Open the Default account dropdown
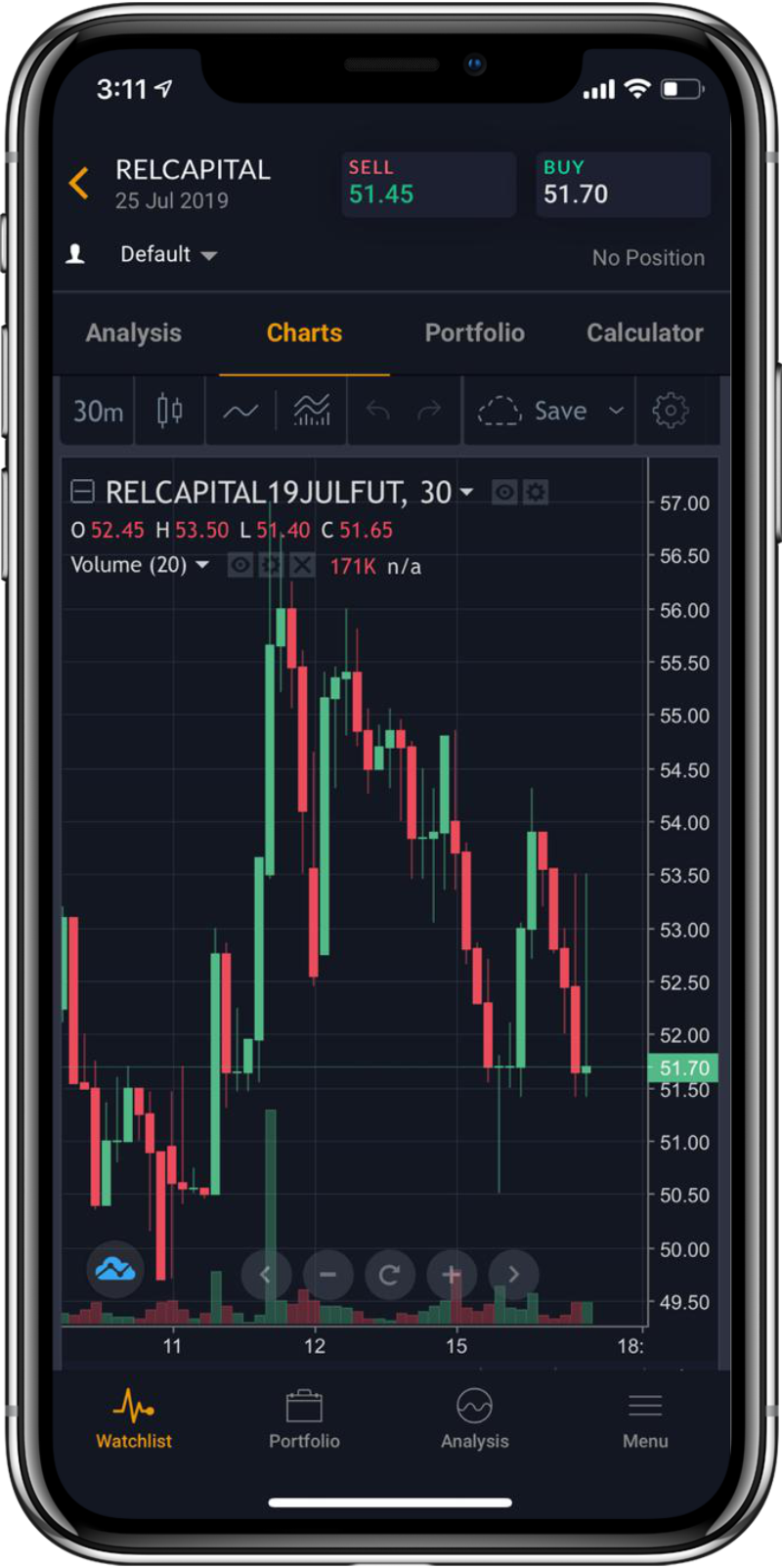 tap(168, 255)
